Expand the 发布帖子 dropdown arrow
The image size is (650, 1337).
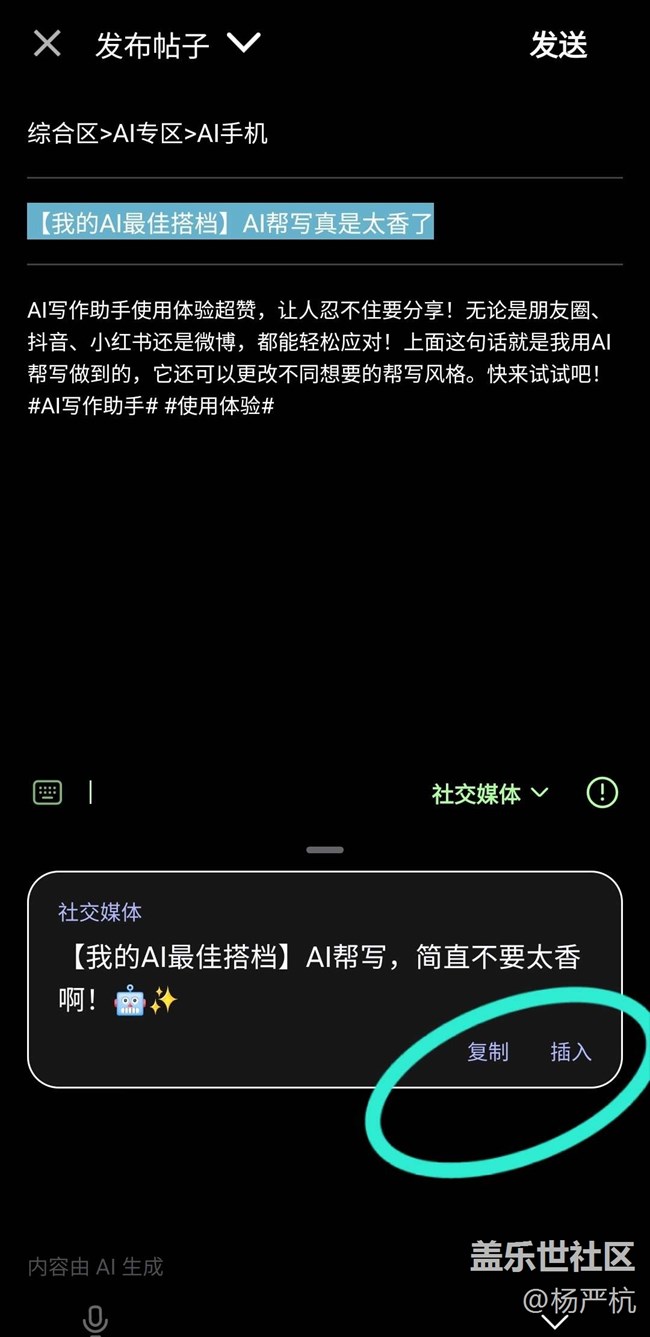tap(243, 43)
